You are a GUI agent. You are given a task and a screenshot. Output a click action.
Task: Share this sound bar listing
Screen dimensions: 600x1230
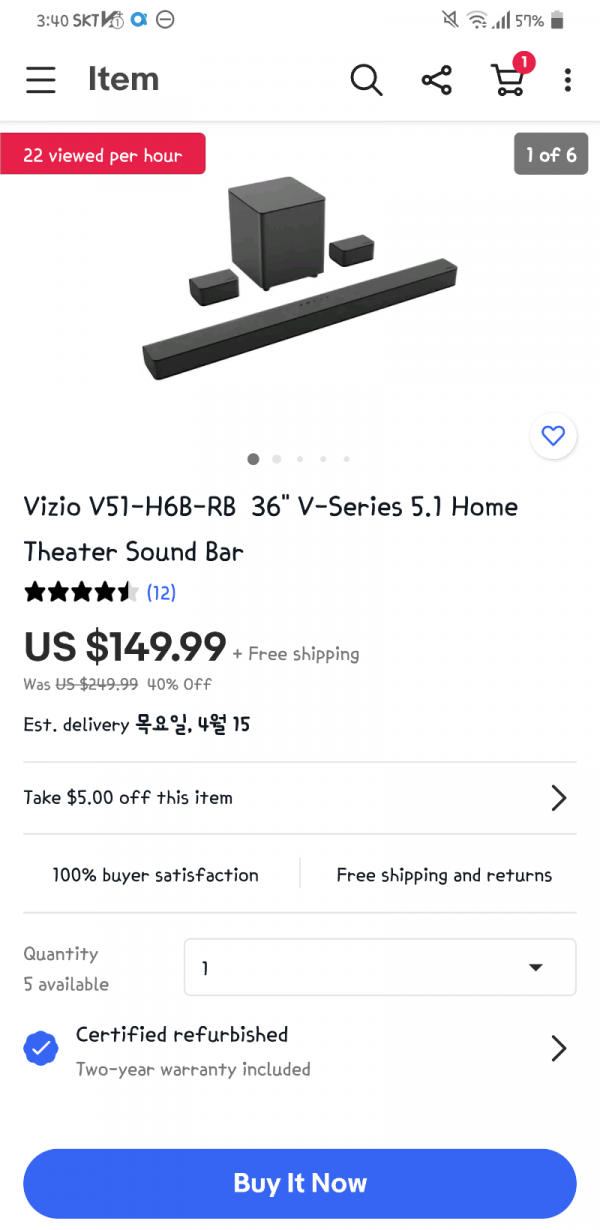coord(437,79)
